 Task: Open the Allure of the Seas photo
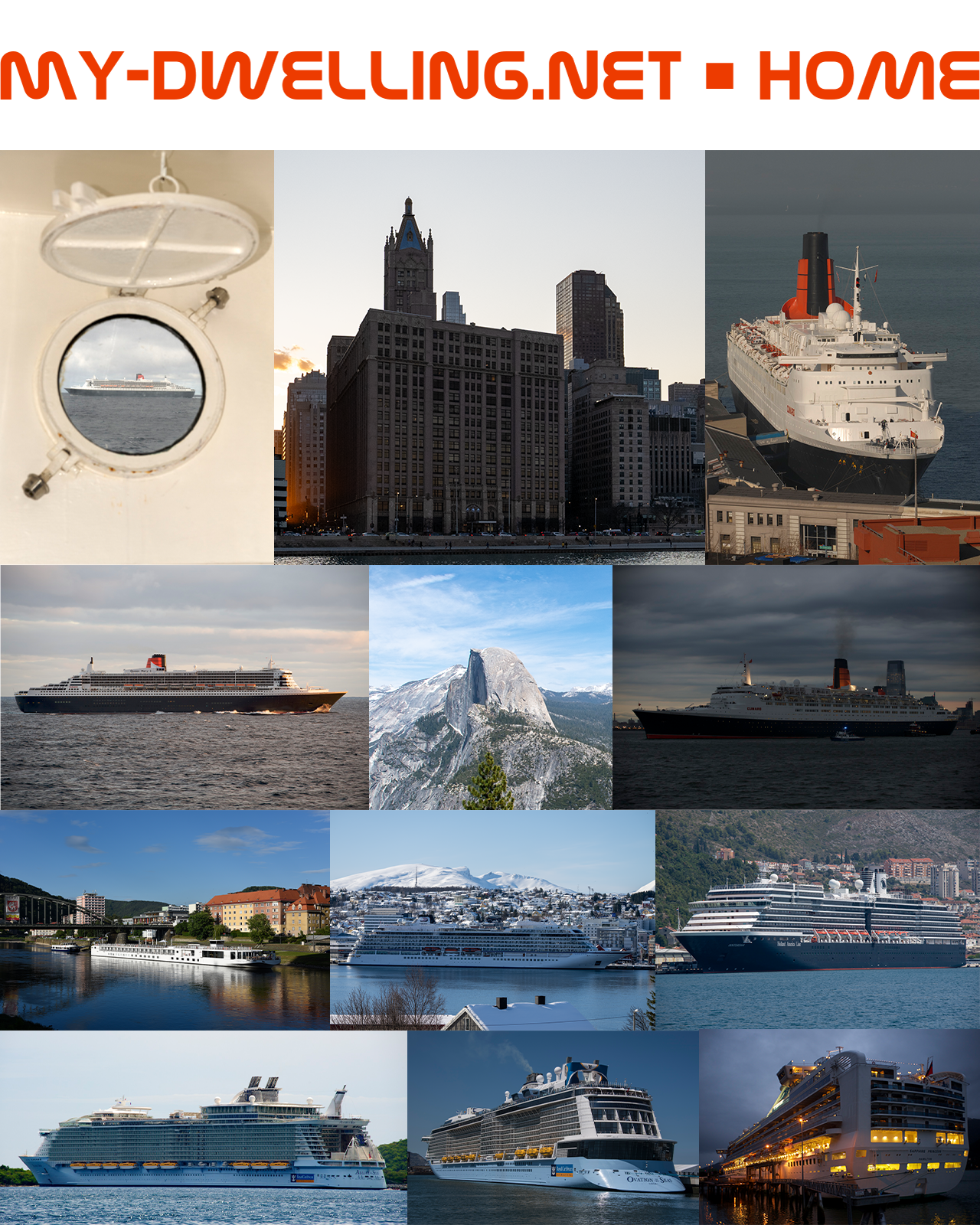[203, 1127]
